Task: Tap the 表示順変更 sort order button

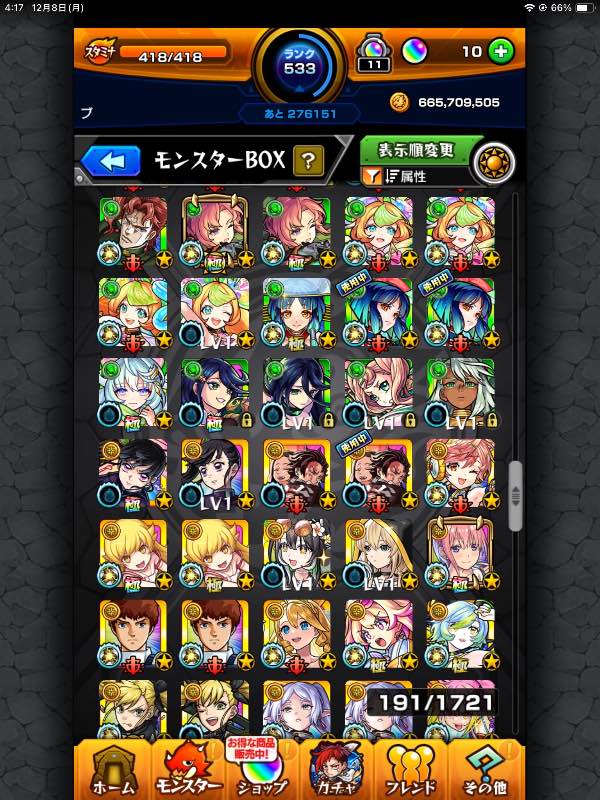Action: pos(415,151)
